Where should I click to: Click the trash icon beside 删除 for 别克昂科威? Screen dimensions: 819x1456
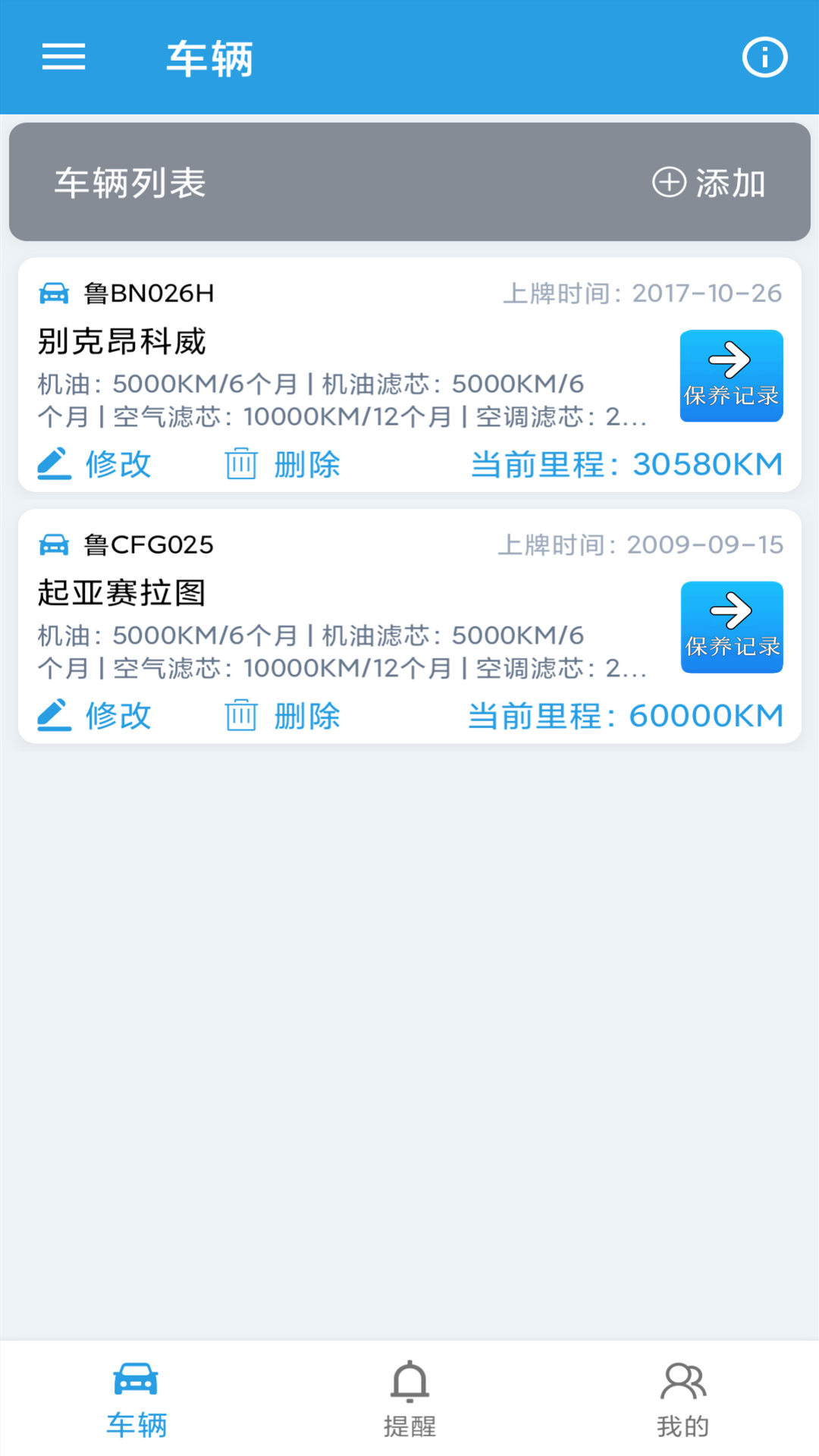point(241,464)
